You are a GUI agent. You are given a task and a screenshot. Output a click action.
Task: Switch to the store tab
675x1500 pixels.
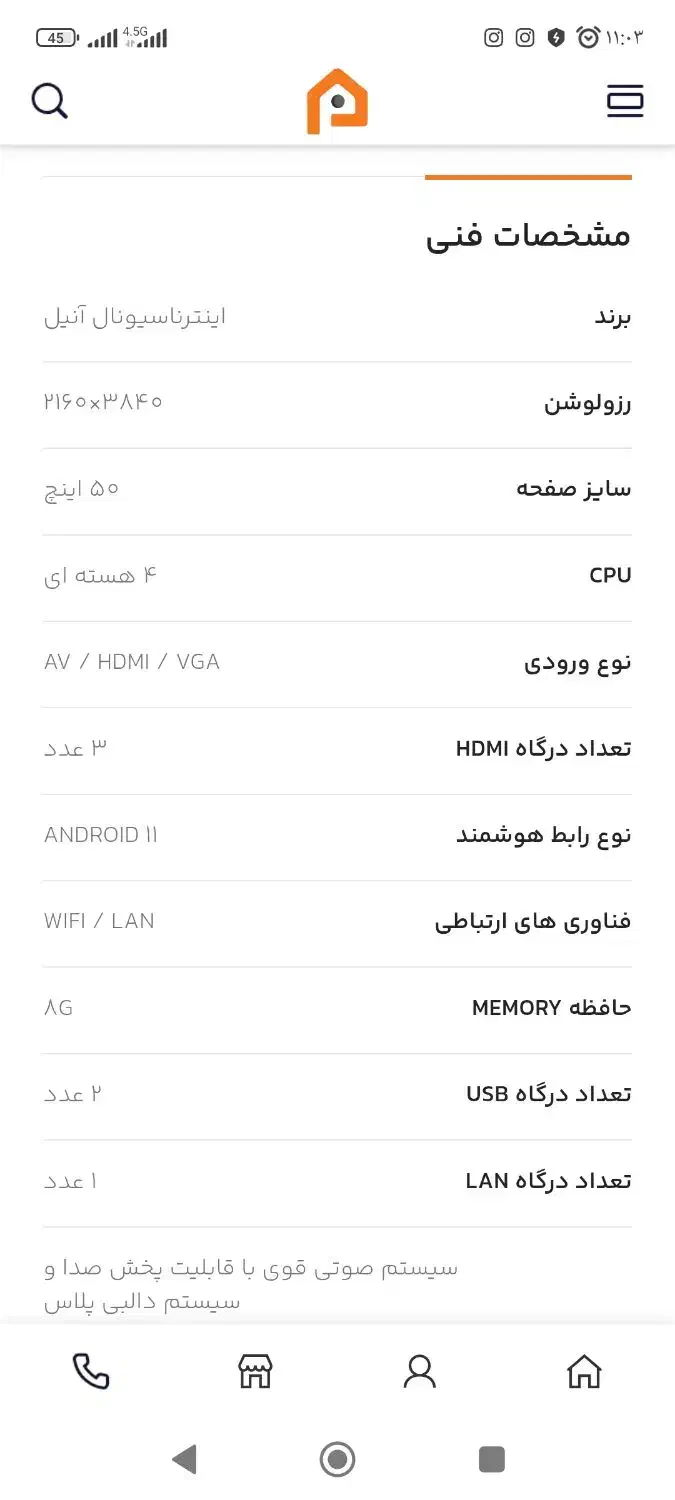(x=255, y=1371)
